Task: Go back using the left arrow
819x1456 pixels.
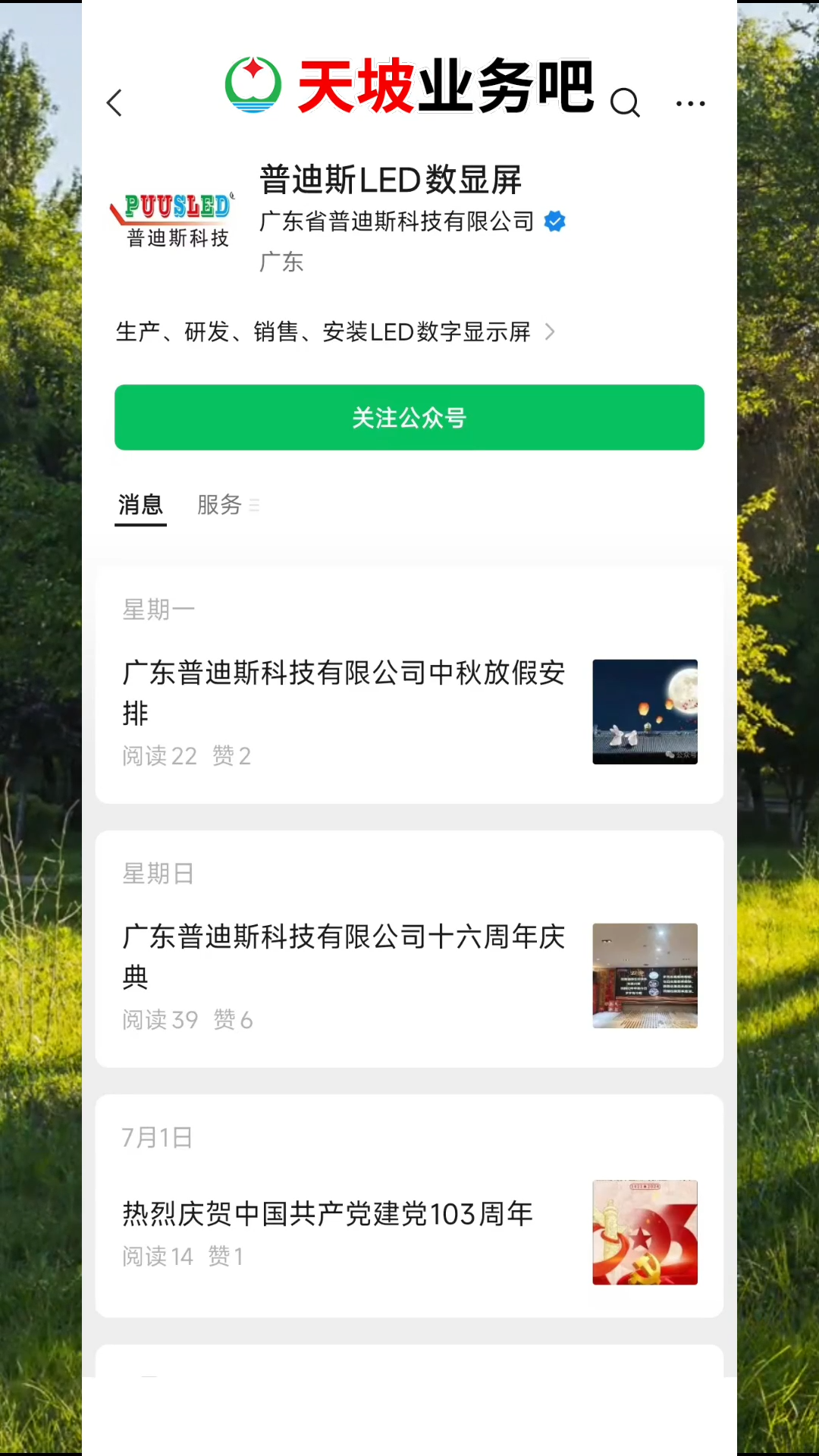Action: (x=115, y=103)
